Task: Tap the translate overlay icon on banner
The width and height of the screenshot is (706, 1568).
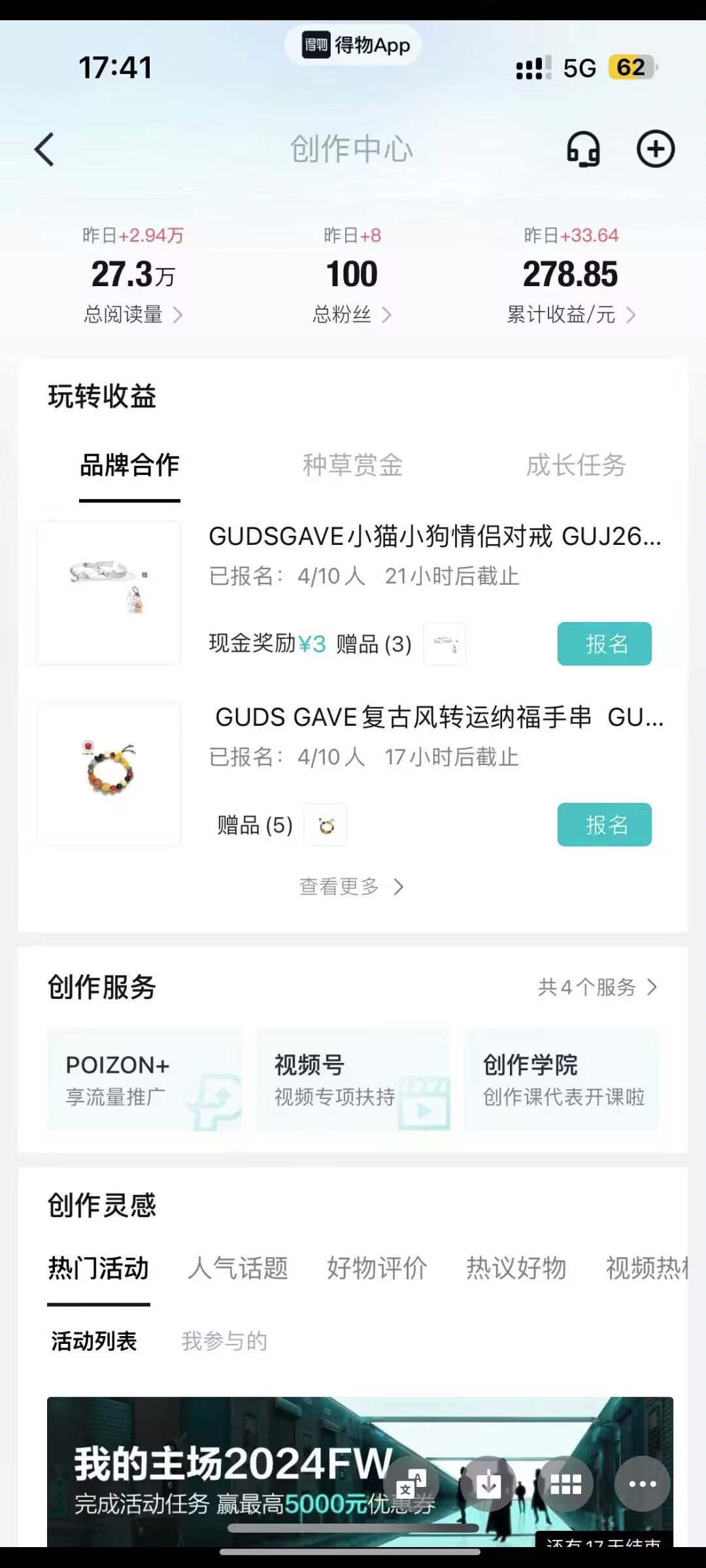Action: click(411, 1484)
